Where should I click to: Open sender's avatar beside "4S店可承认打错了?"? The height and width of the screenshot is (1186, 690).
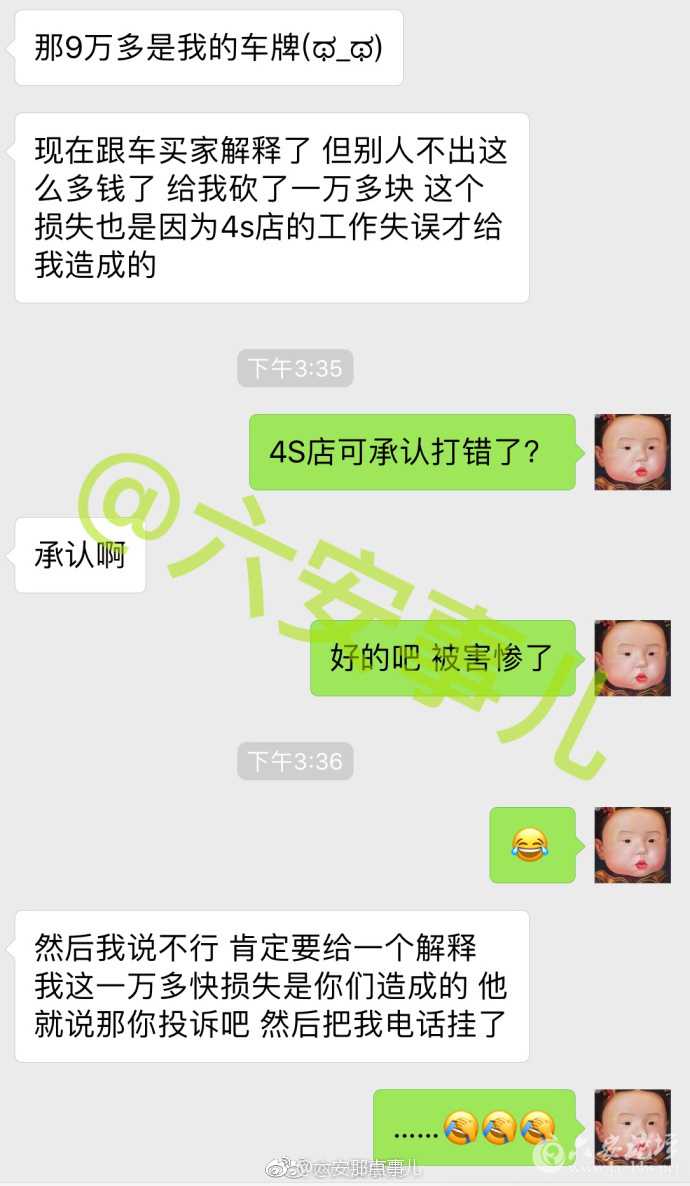(632, 452)
